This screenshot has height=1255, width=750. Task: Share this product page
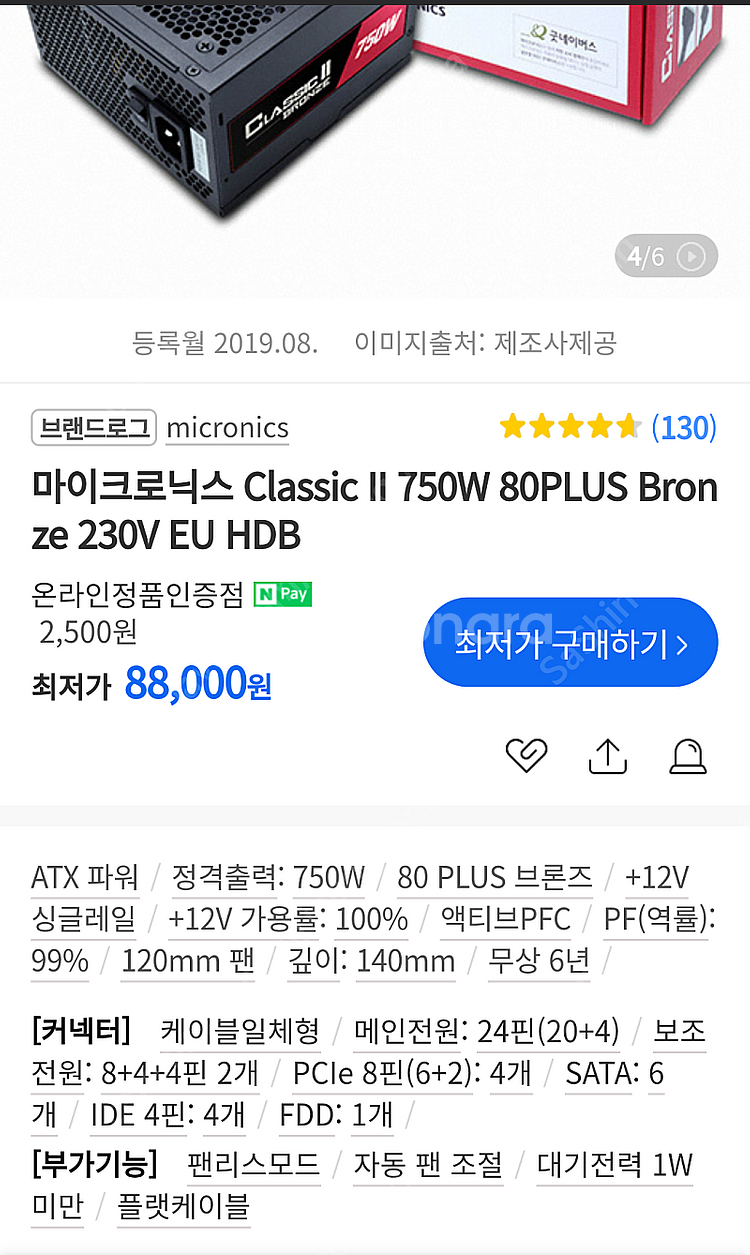pos(607,757)
